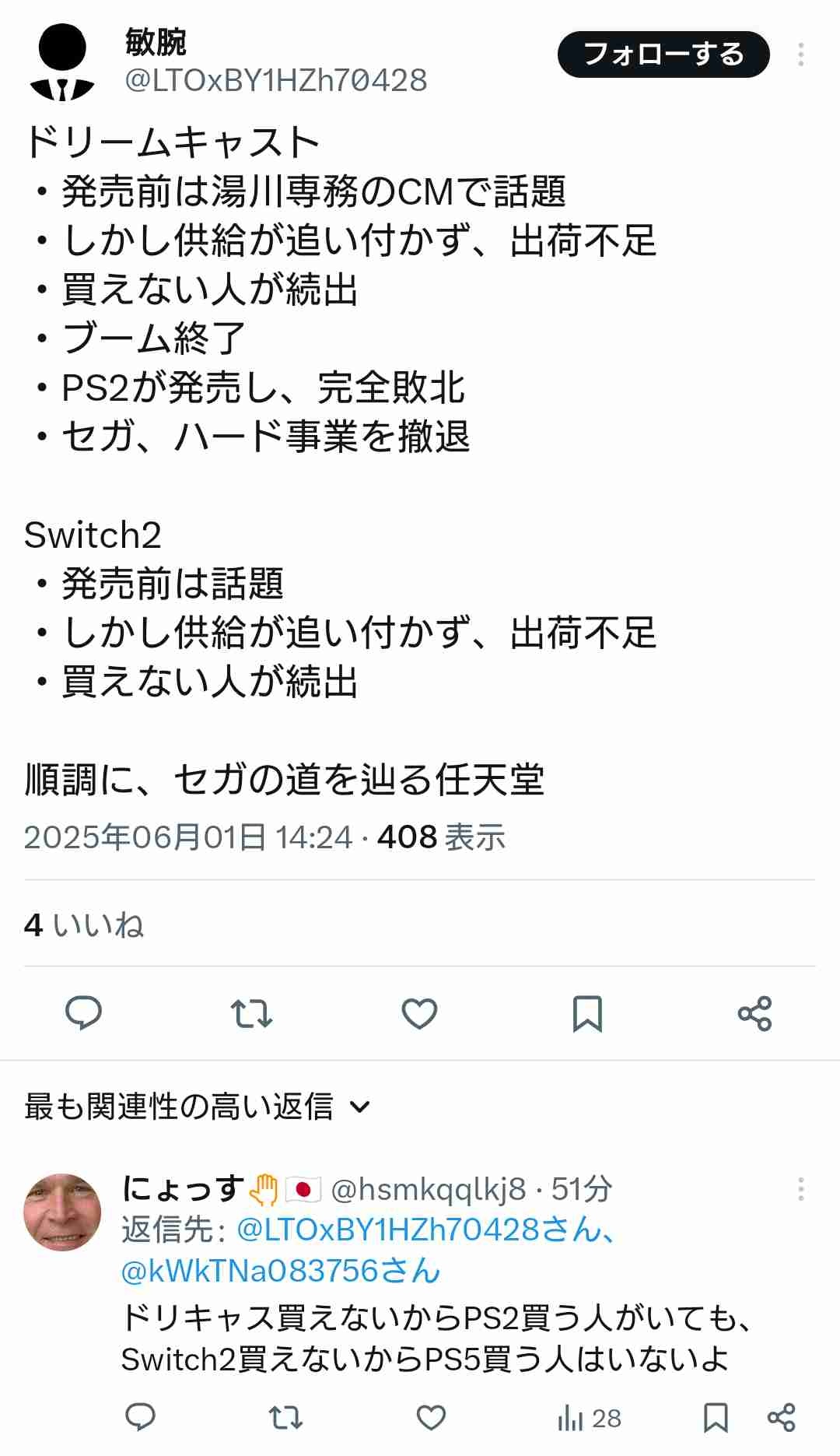Repost にょっす's reply
Viewport: 840px width, 1456px height.
(285, 1417)
